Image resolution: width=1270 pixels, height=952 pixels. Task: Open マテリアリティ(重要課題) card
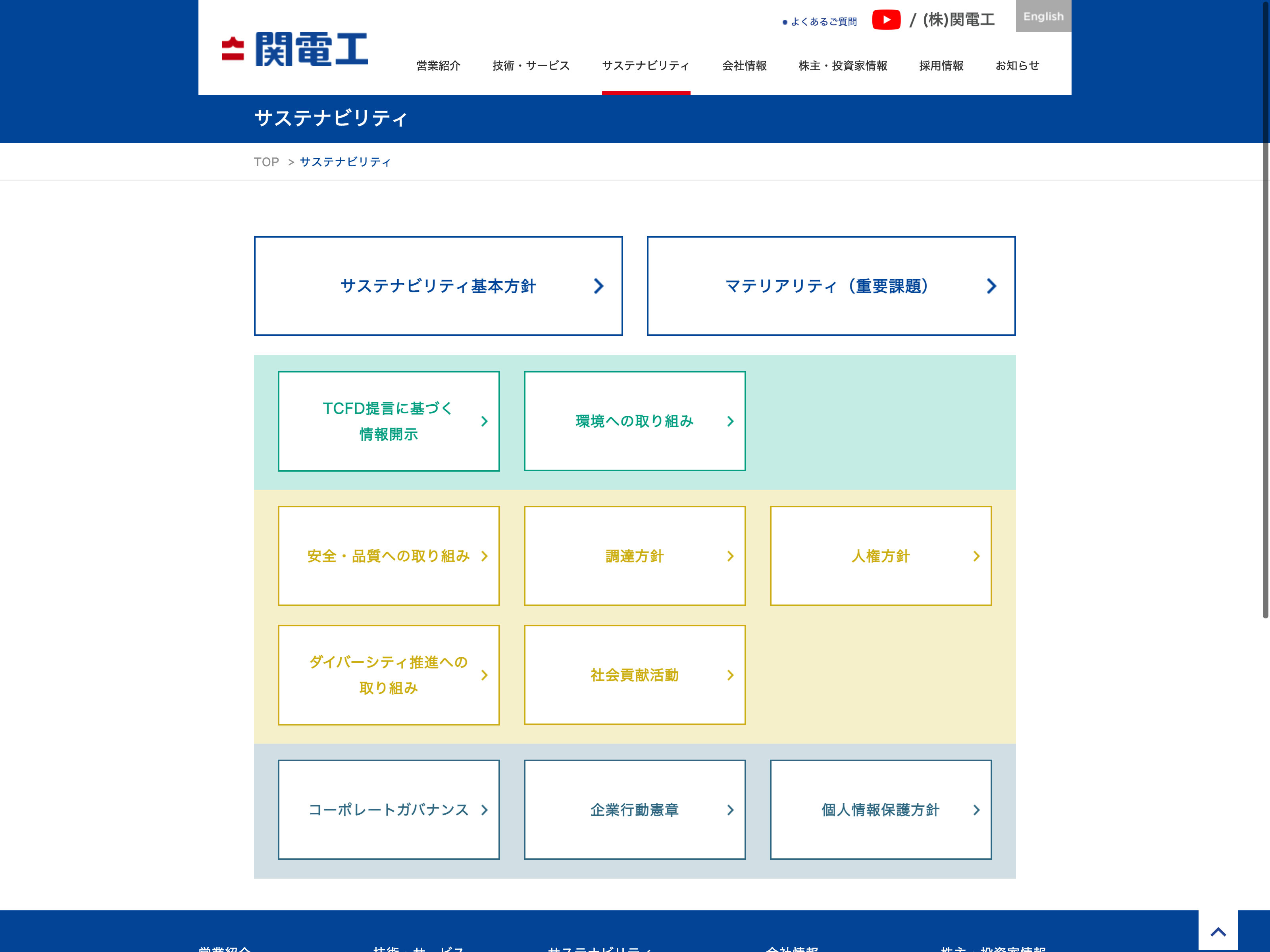tap(831, 286)
